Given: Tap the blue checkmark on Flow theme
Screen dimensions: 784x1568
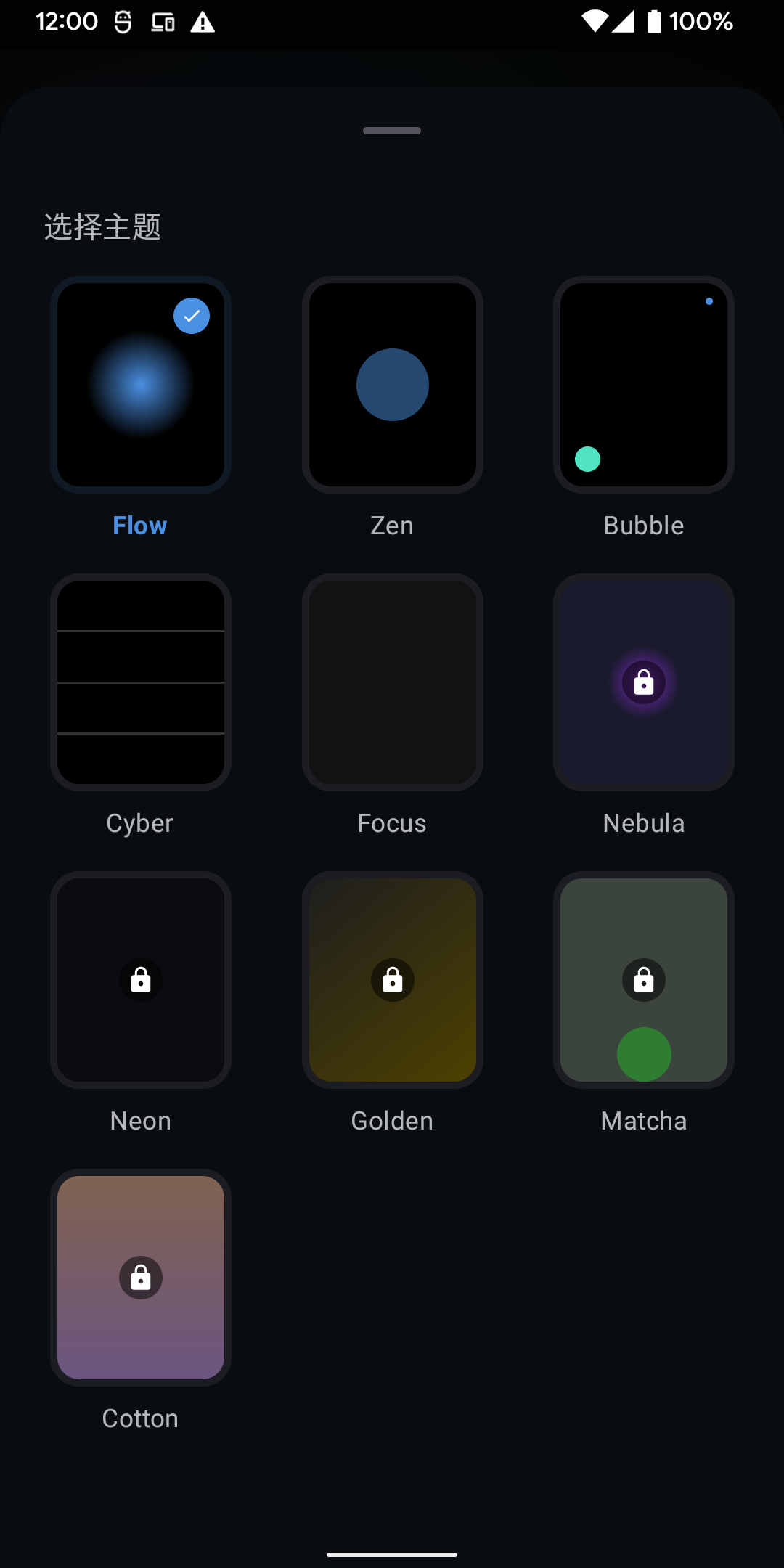Looking at the screenshot, I should point(191,315).
